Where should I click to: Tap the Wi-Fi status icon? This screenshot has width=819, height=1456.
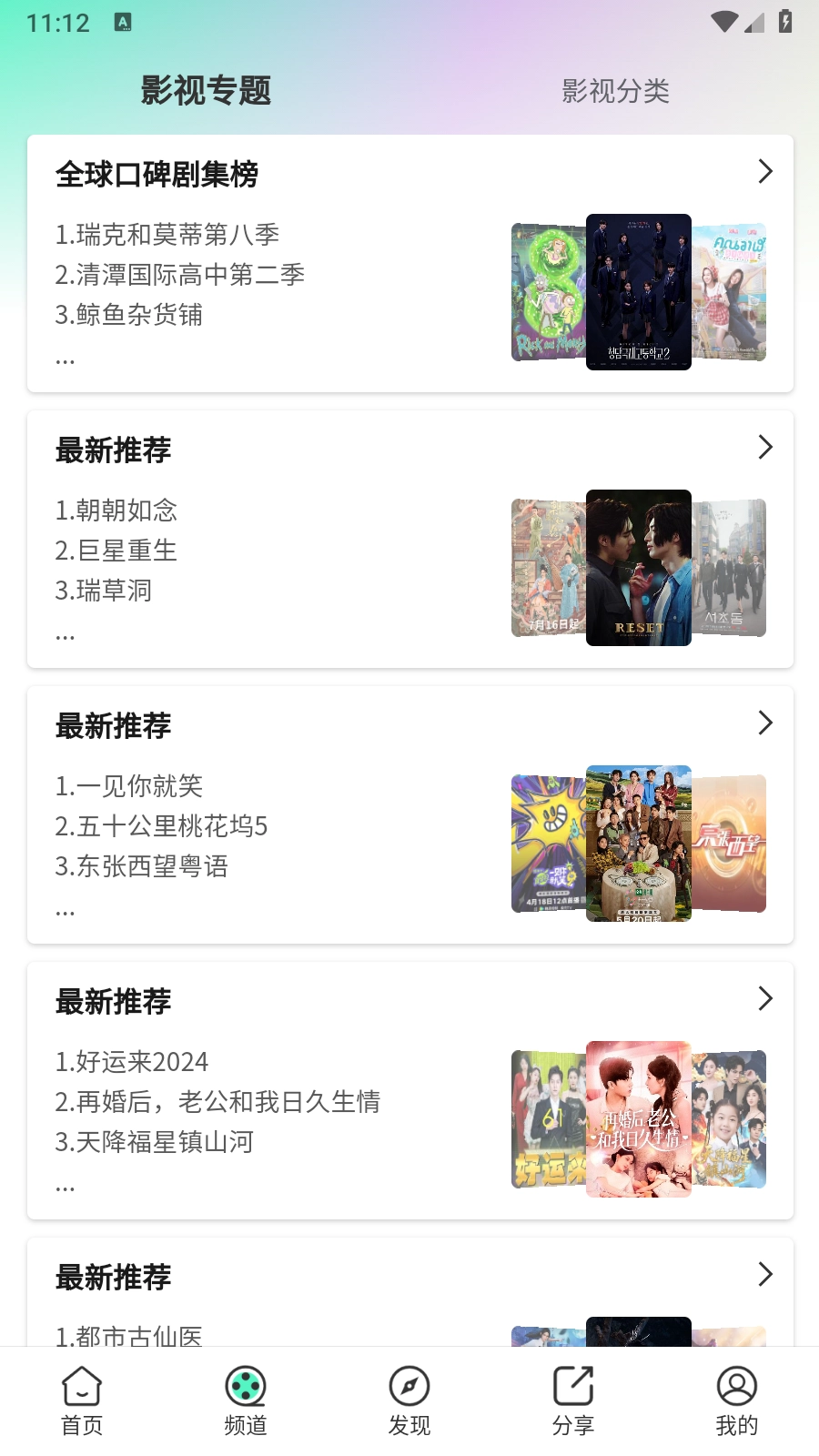(723, 22)
